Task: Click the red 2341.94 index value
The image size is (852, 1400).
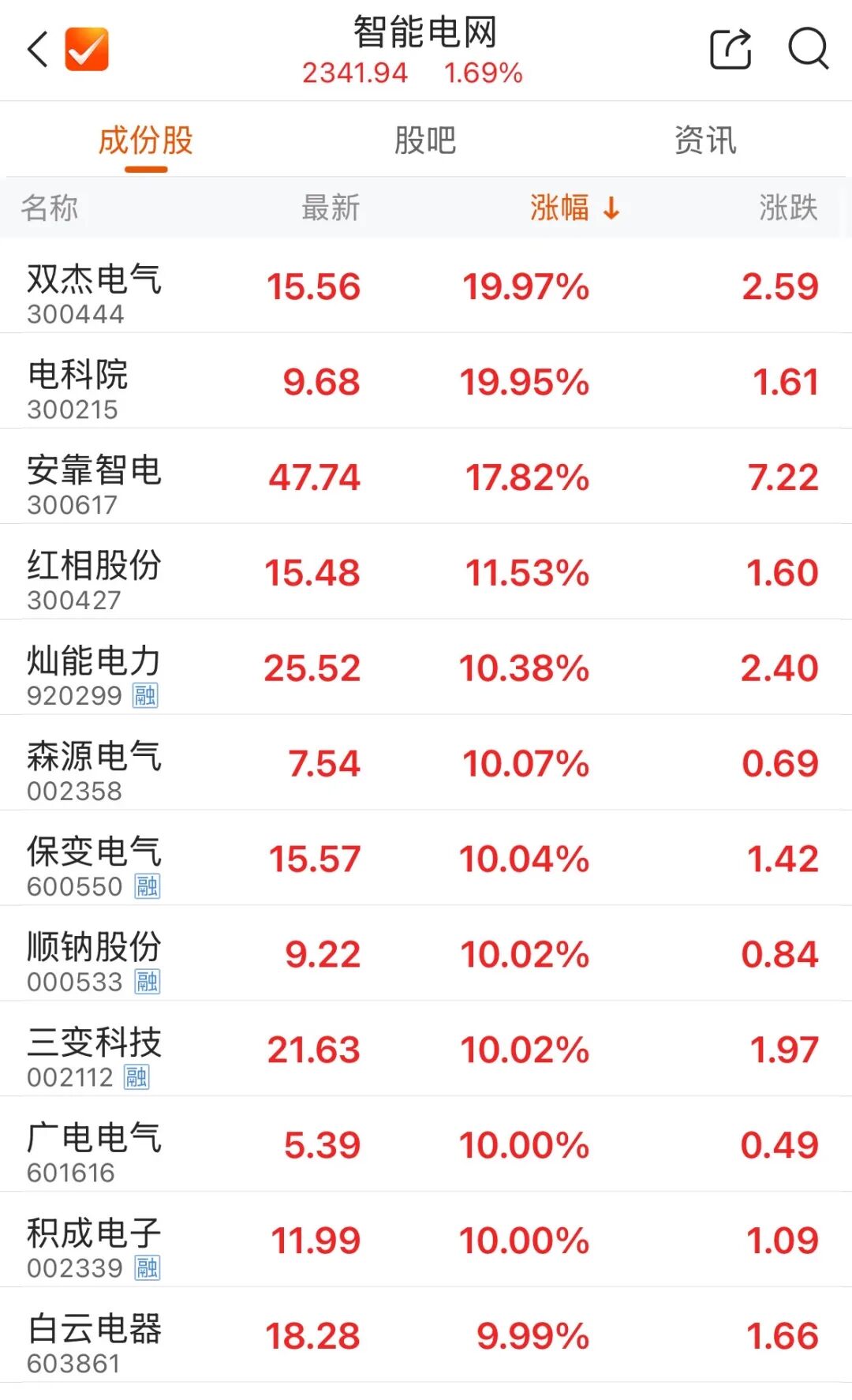Action: pyautogui.click(x=357, y=73)
